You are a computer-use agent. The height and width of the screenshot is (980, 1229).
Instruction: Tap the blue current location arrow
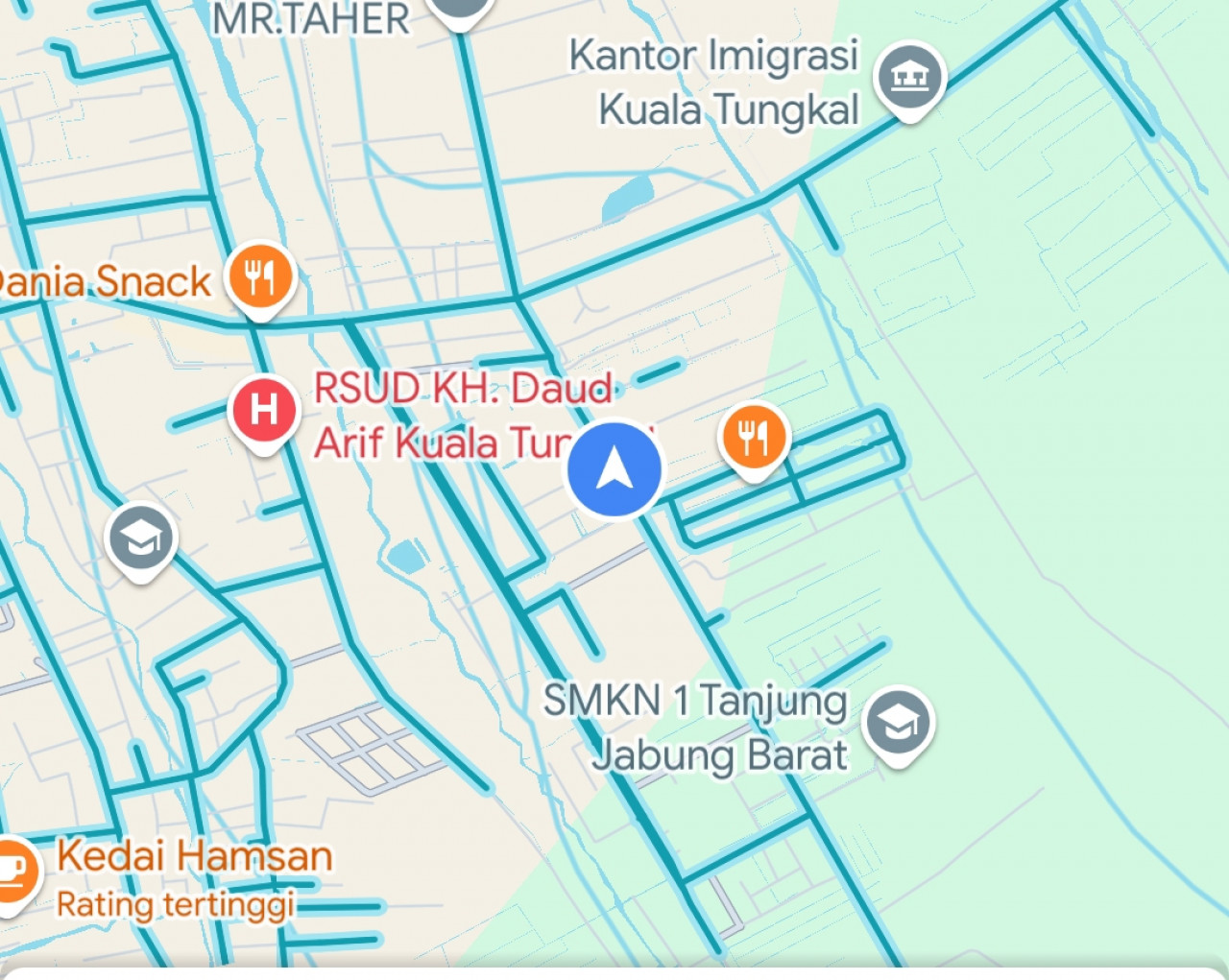tap(614, 469)
